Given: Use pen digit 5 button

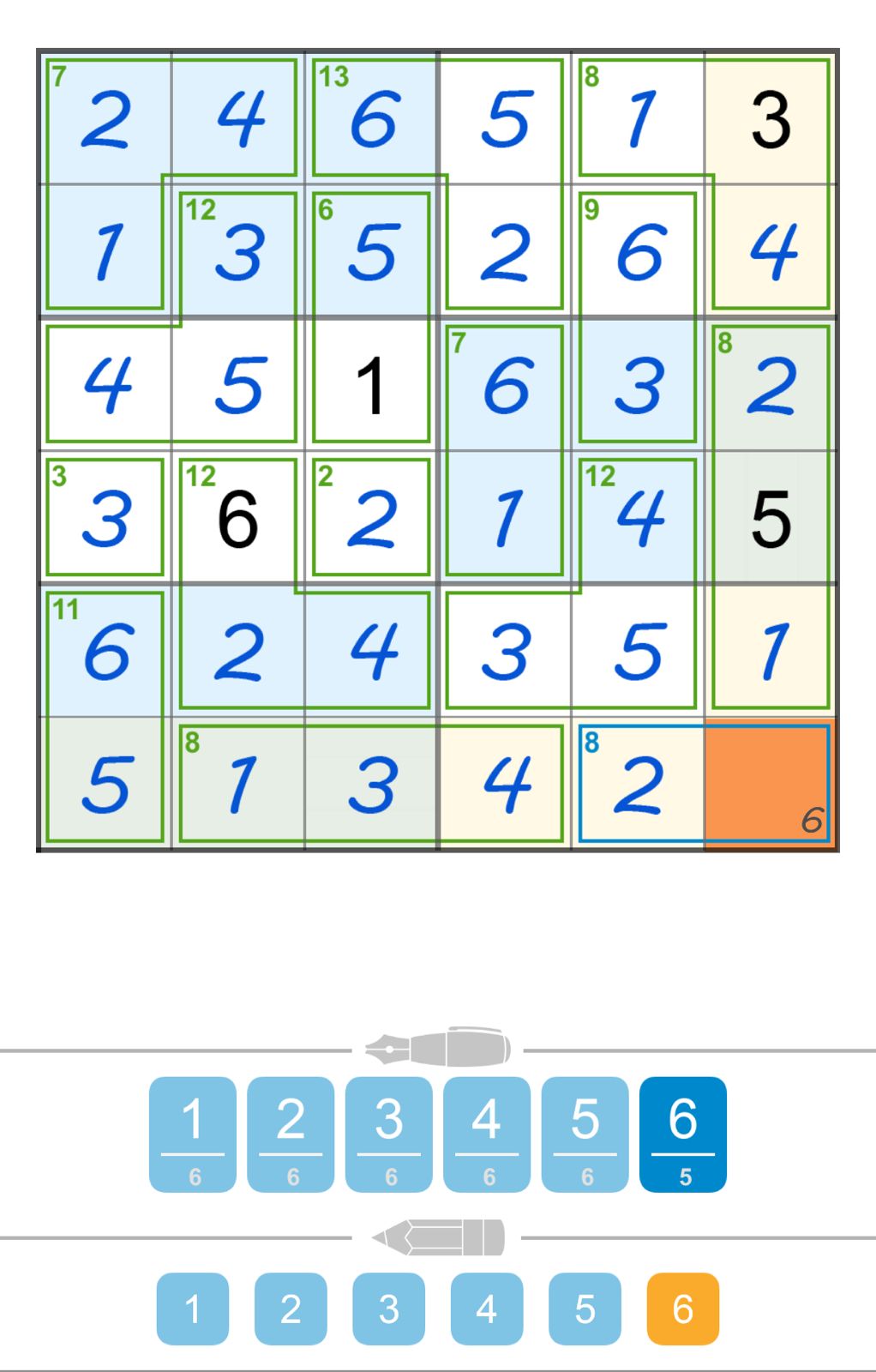Looking at the screenshot, I should 585,1134.
